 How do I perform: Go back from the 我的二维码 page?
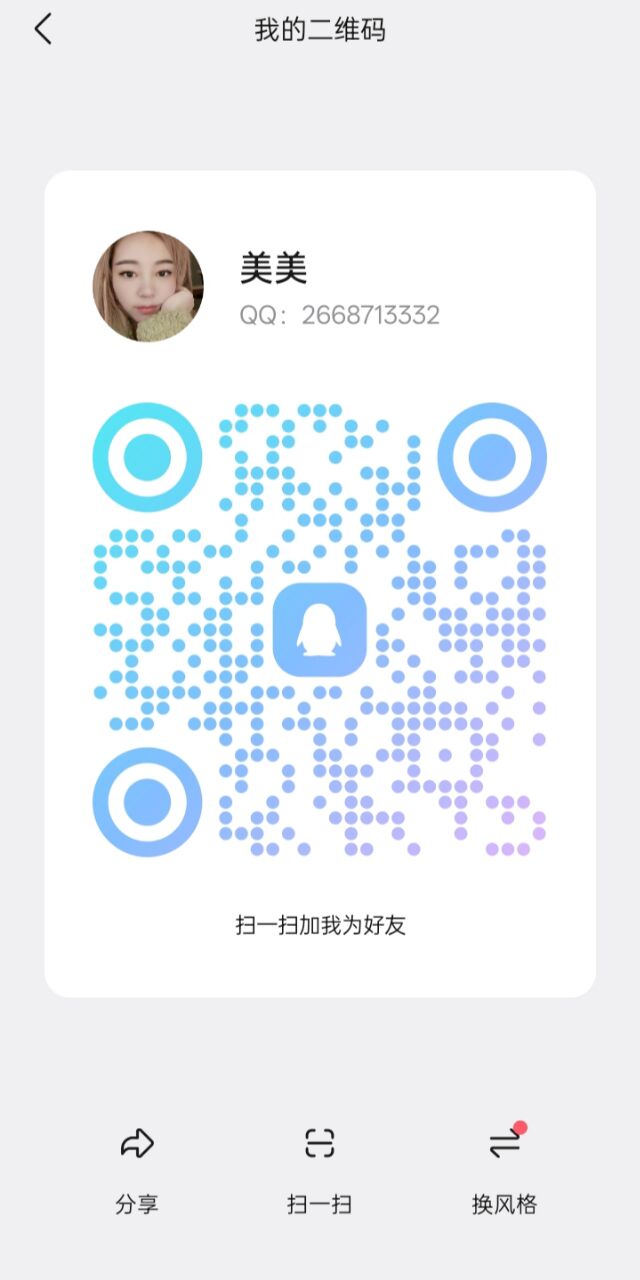point(43,30)
